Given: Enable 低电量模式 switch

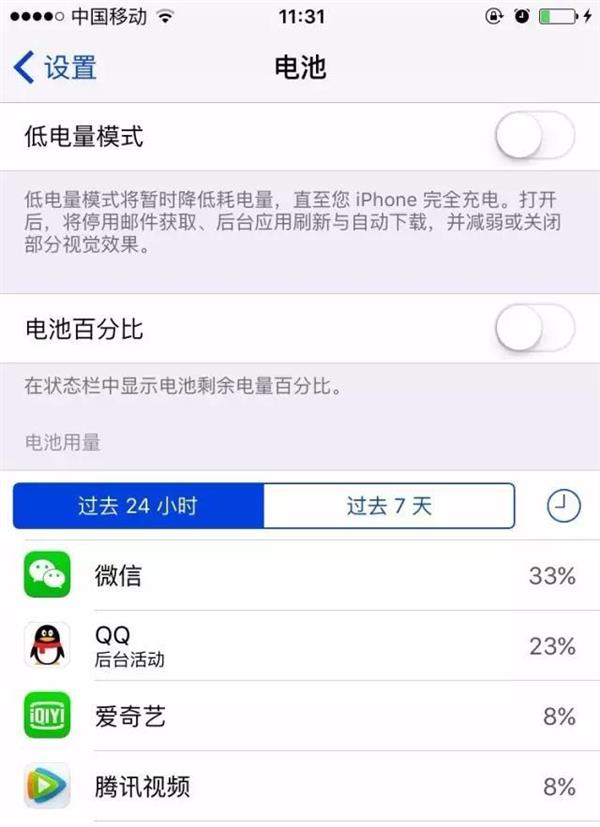Looking at the screenshot, I should click(x=535, y=136).
